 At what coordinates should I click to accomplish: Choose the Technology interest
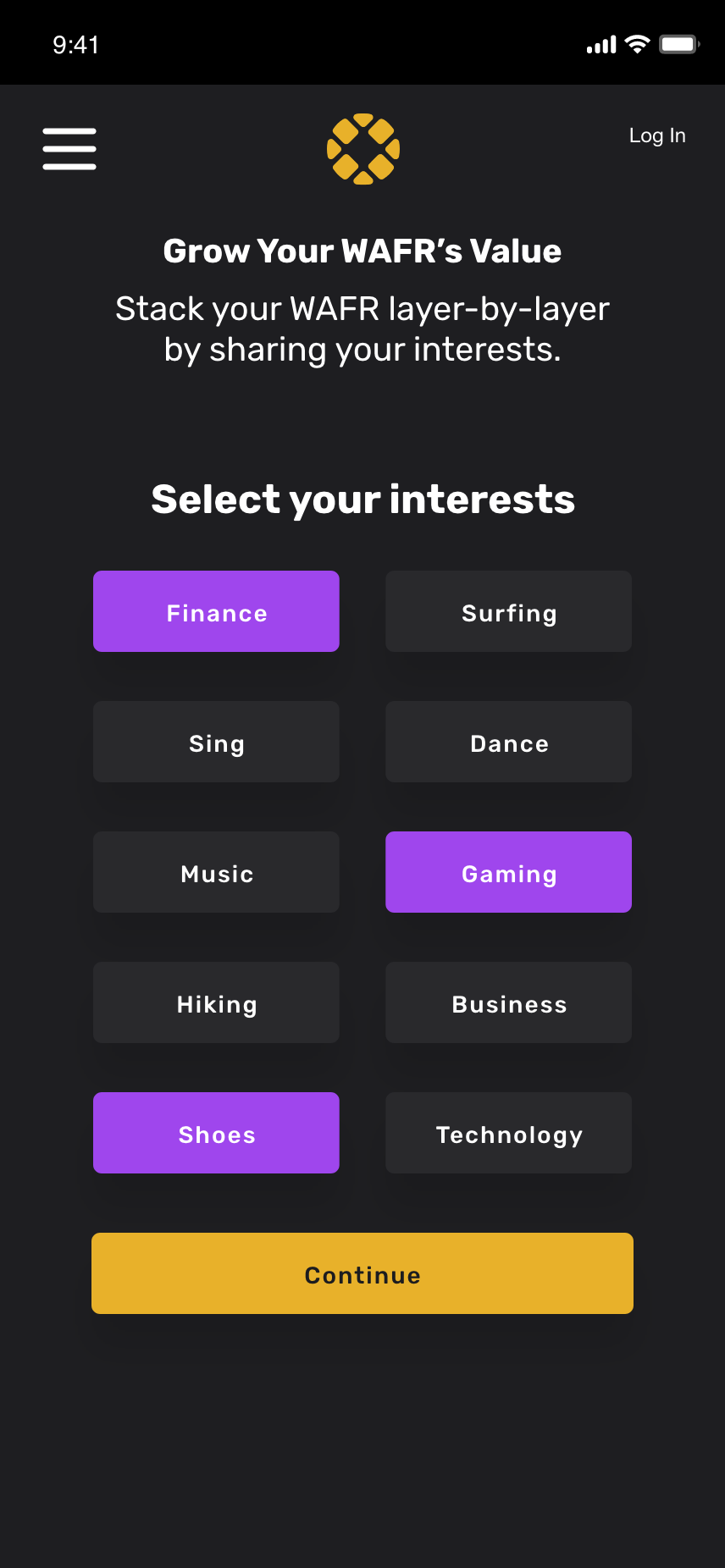pyautogui.click(x=508, y=1133)
